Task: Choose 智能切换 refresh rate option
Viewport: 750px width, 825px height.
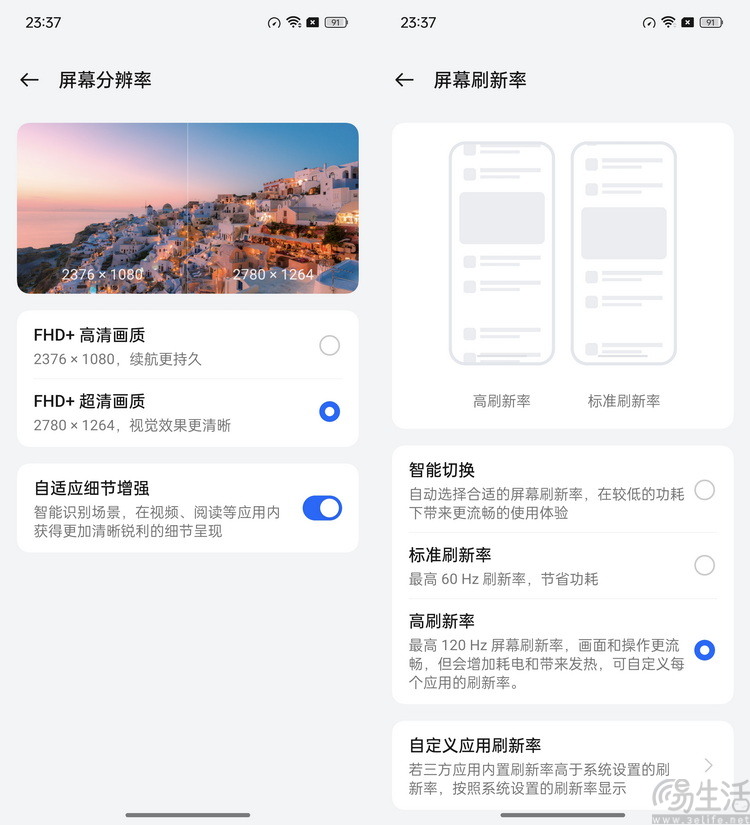Action: pos(704,490)
